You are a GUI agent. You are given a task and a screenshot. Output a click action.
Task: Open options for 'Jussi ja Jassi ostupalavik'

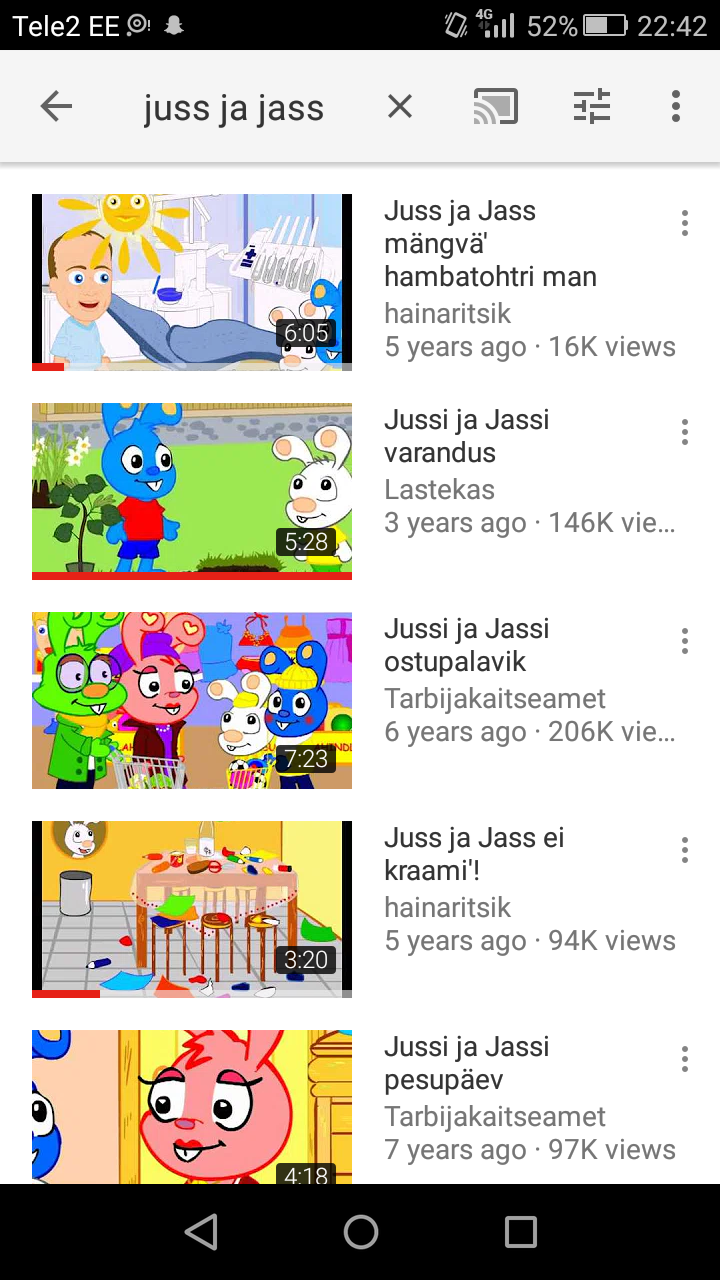coord(685,641)
